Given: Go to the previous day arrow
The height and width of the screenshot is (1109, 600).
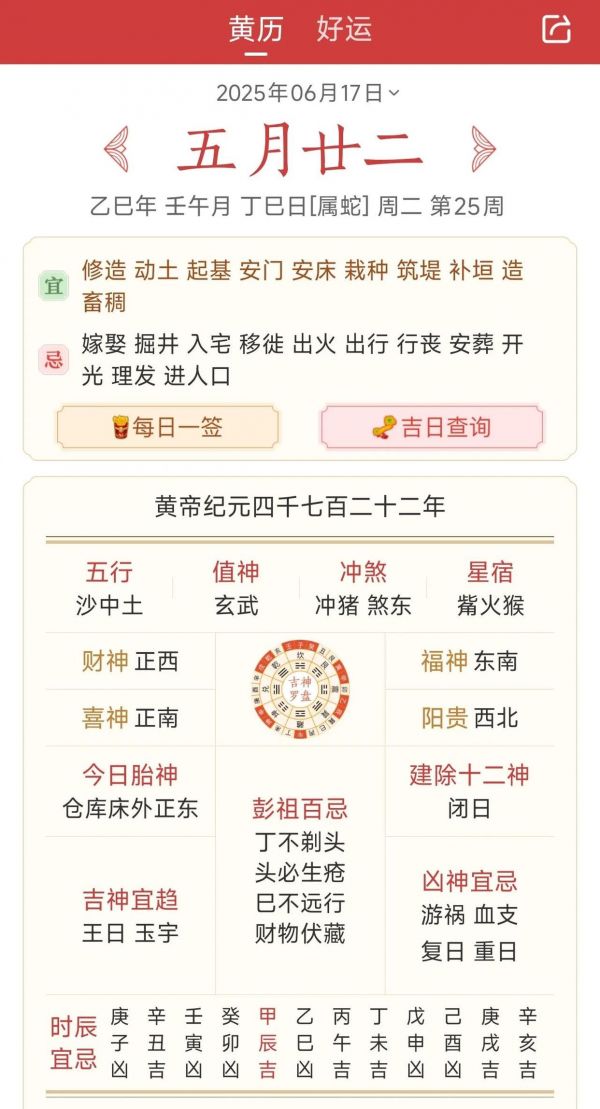Looking at the screenshot, I should pyautogui.click(x=117, y=149).
